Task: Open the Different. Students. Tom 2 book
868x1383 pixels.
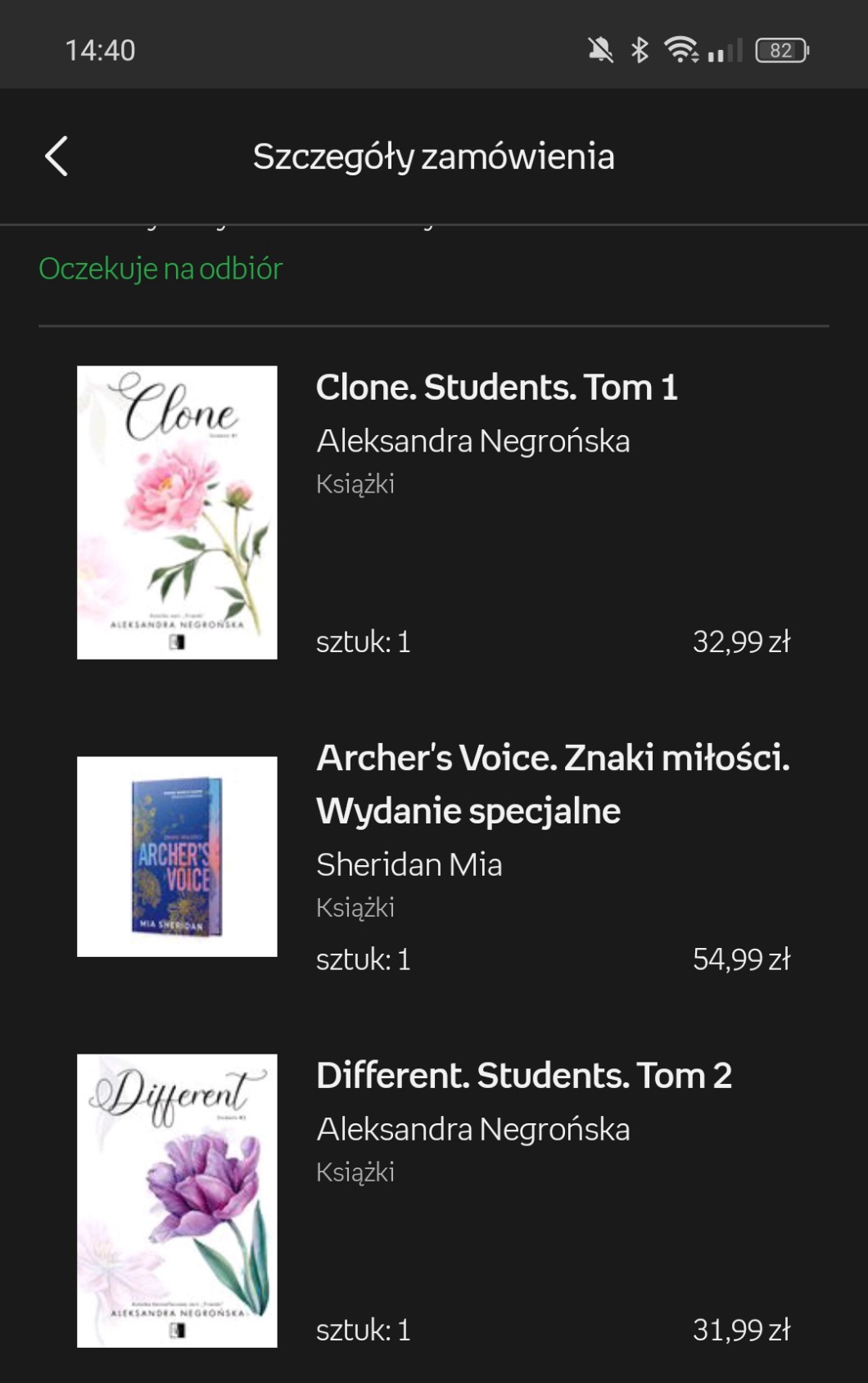Action: point(523,1076)
